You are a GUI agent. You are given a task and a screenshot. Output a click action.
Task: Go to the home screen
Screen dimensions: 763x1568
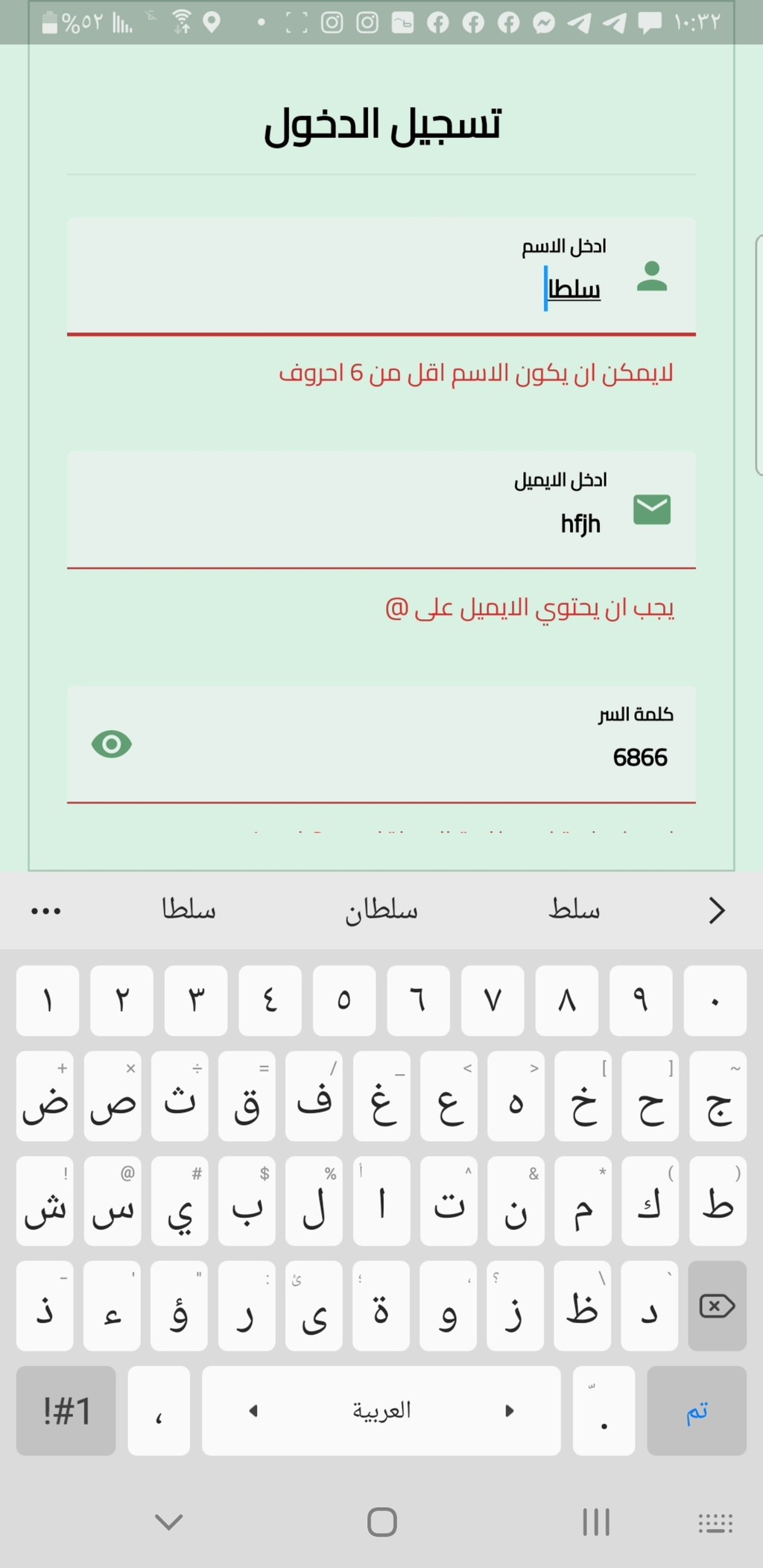pyautogui.click(x=382, y=1522)
